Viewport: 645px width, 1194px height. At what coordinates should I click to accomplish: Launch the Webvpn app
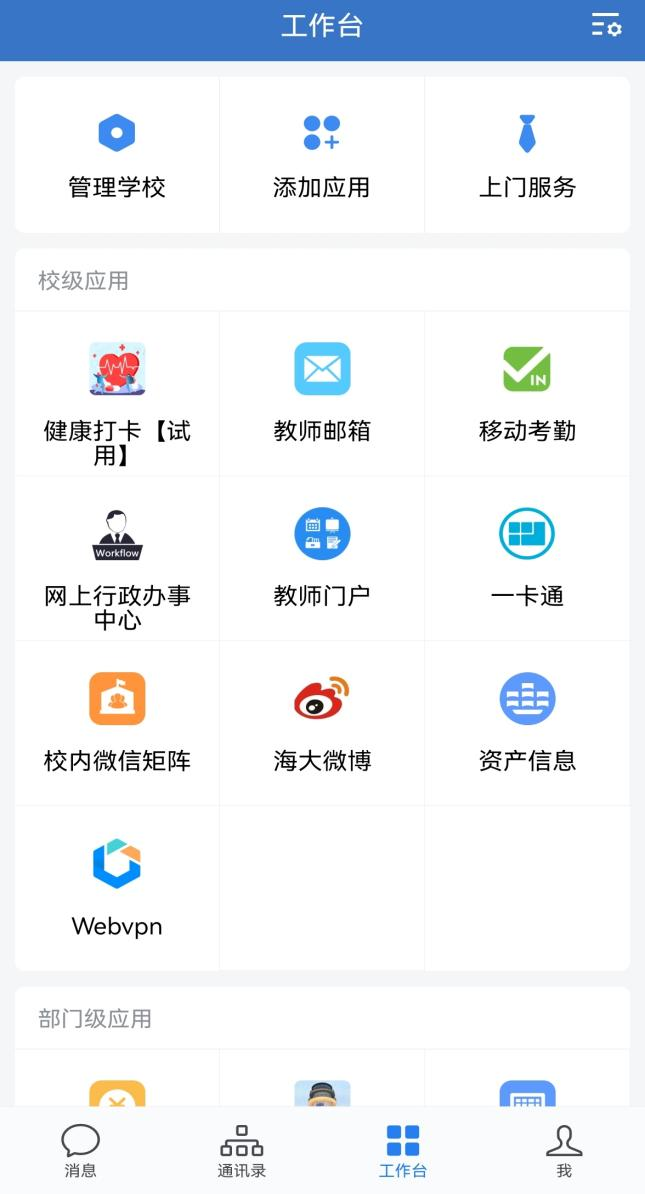[x=117, y=888]
